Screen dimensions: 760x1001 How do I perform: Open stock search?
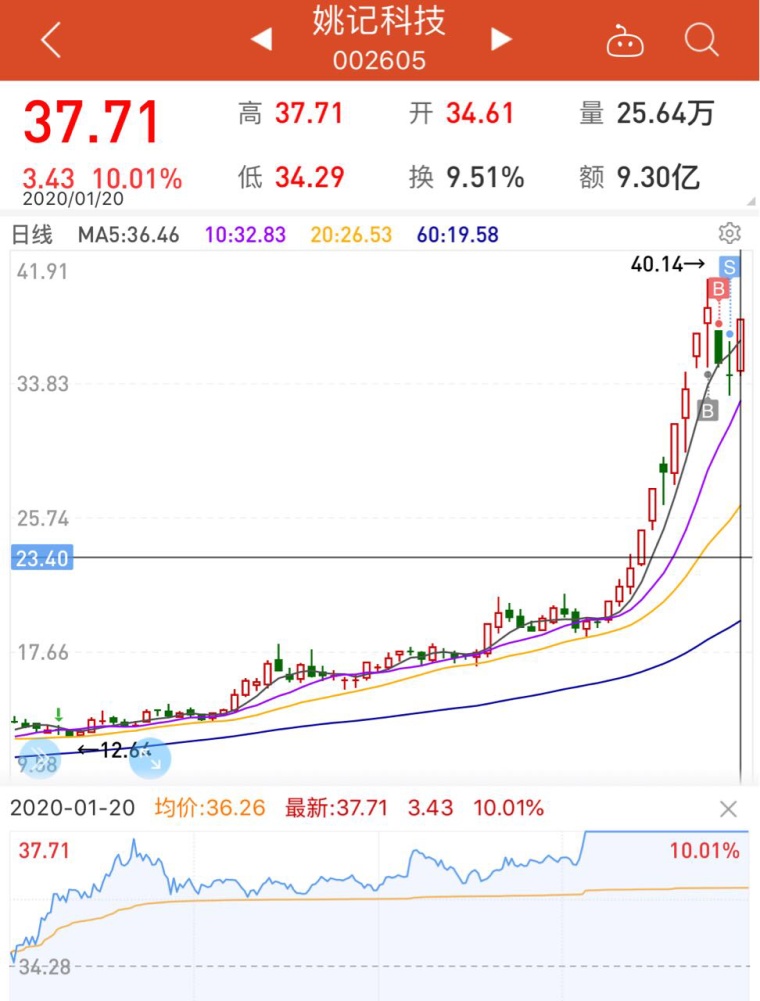click(x=702, y=41)
